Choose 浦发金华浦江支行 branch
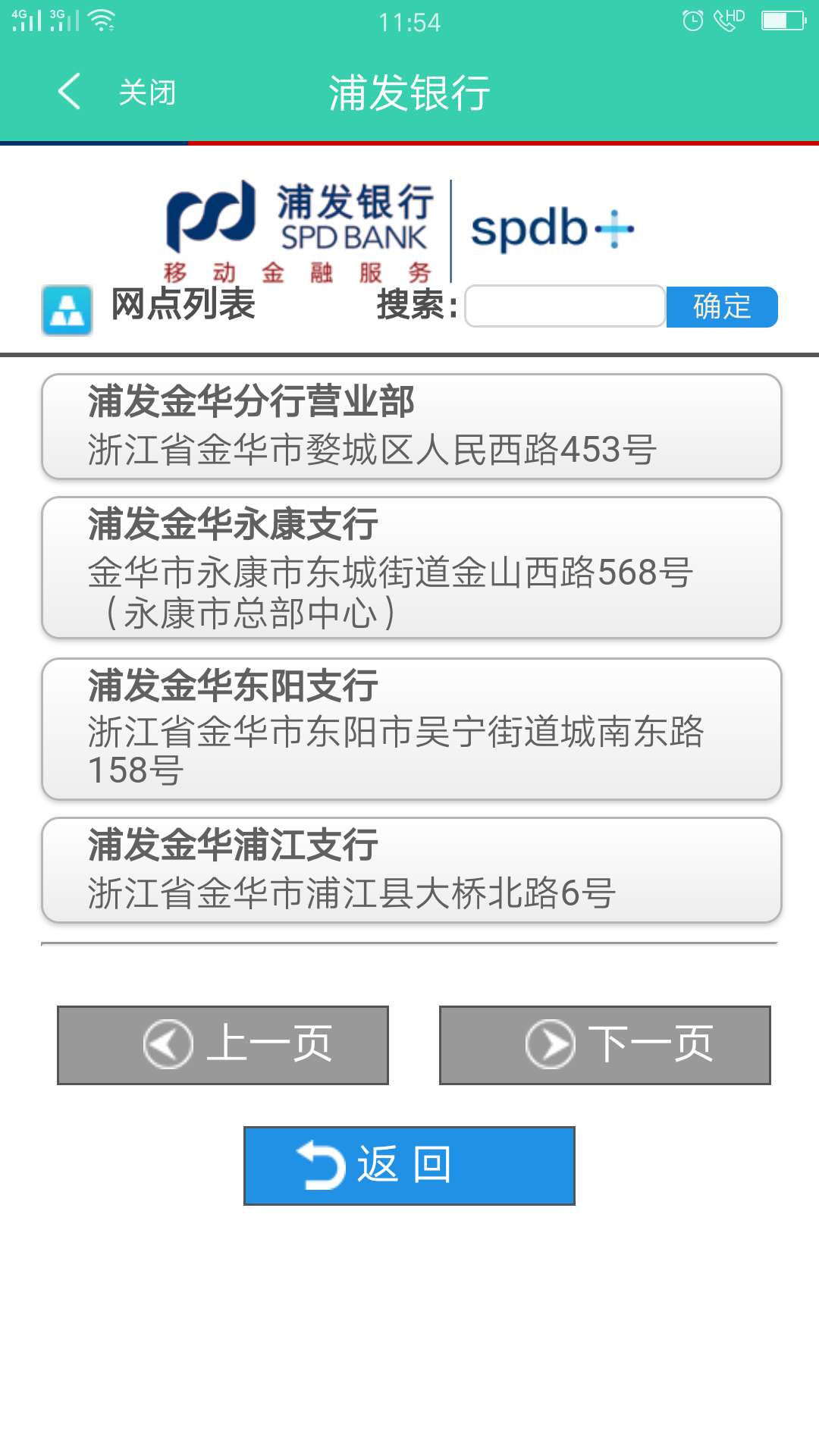 tap(411, 870)
